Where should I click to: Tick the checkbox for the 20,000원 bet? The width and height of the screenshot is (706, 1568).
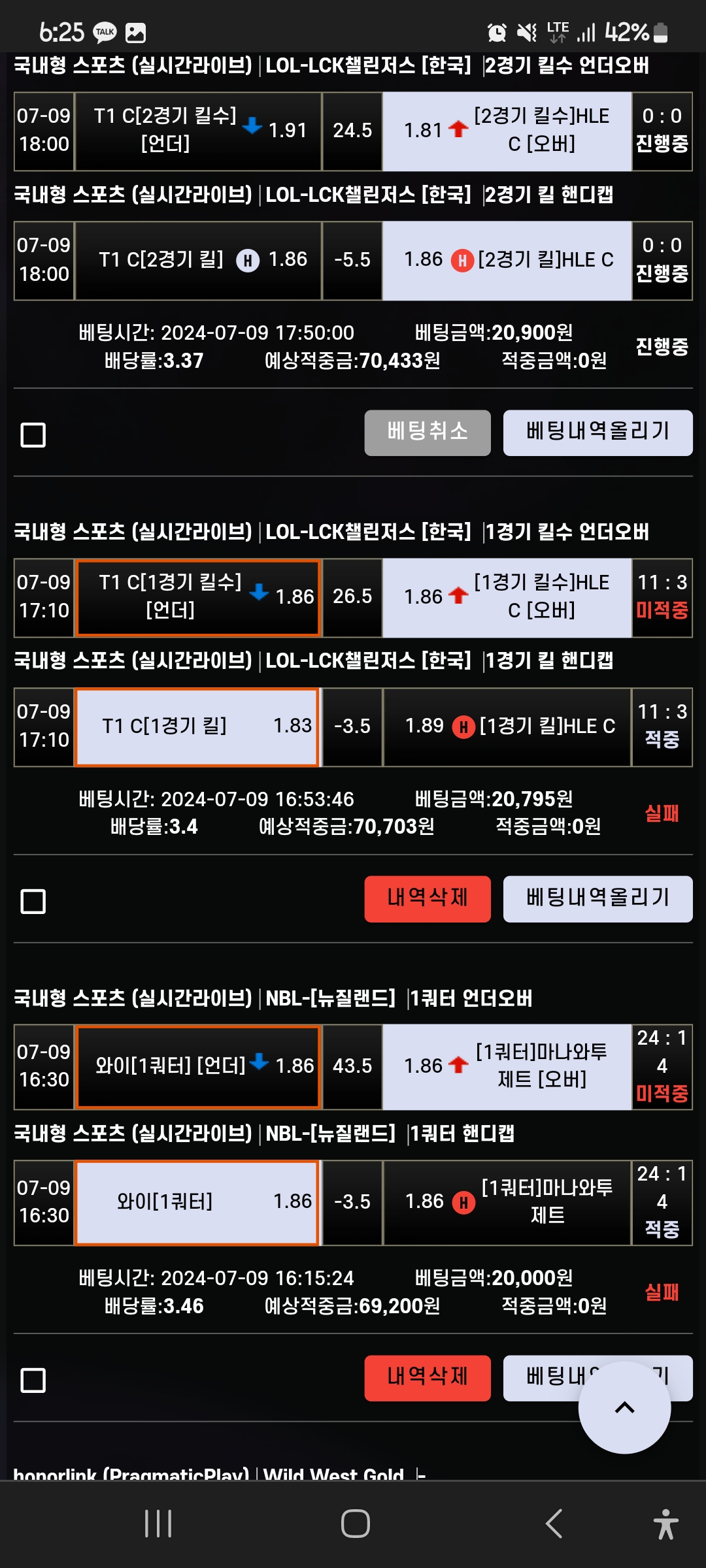[x=33, y=1380]
